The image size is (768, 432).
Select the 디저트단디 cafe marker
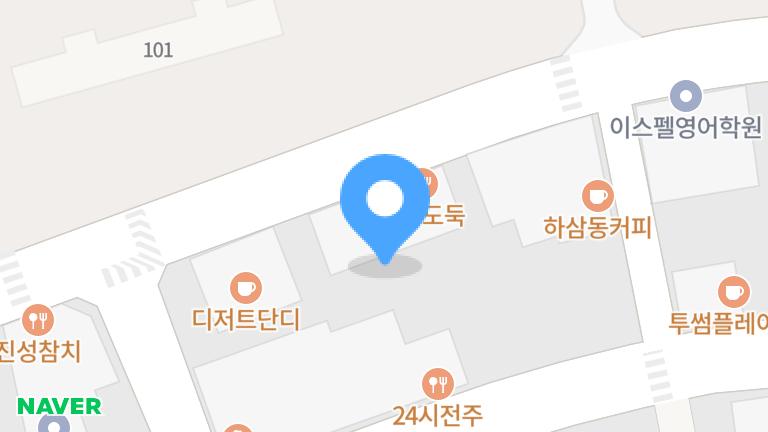pyautogui.click(x=245, y=288)
